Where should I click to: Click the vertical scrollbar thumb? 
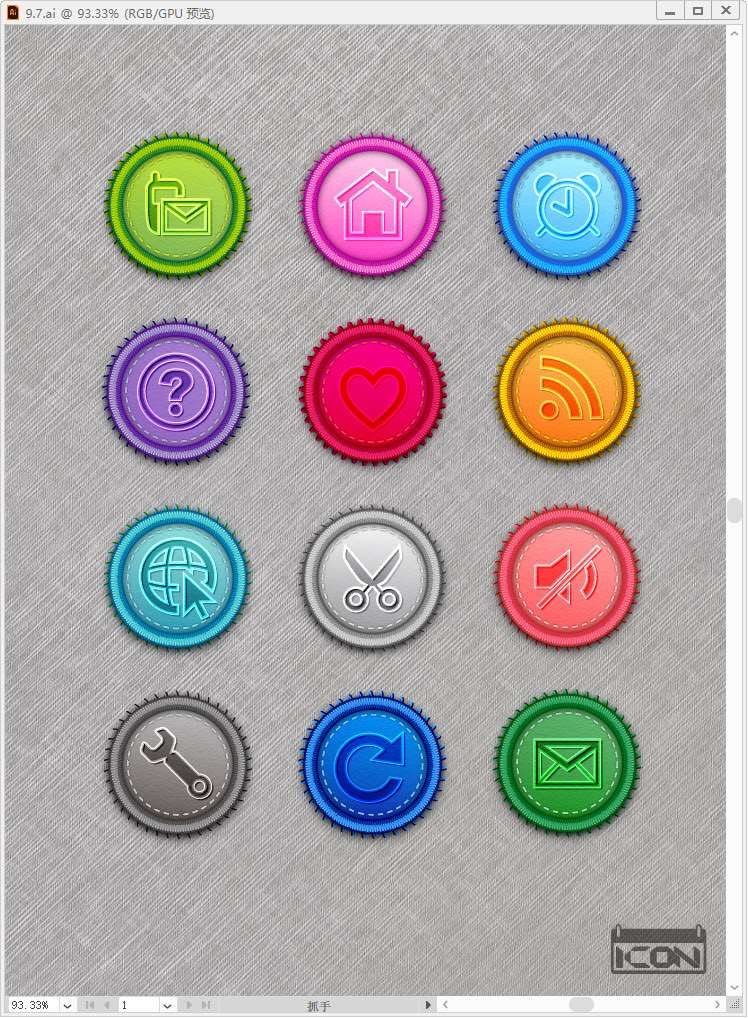pyautogui.click(x=735, y=510)
